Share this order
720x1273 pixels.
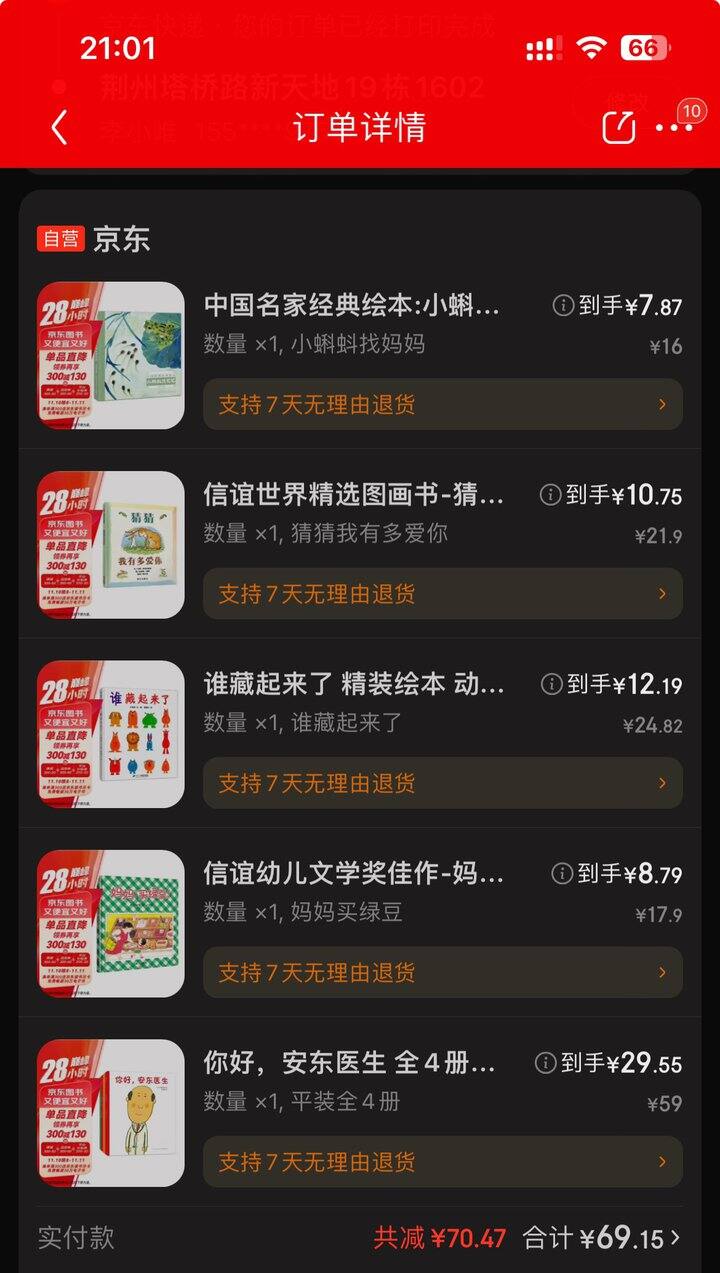[619, 127]
